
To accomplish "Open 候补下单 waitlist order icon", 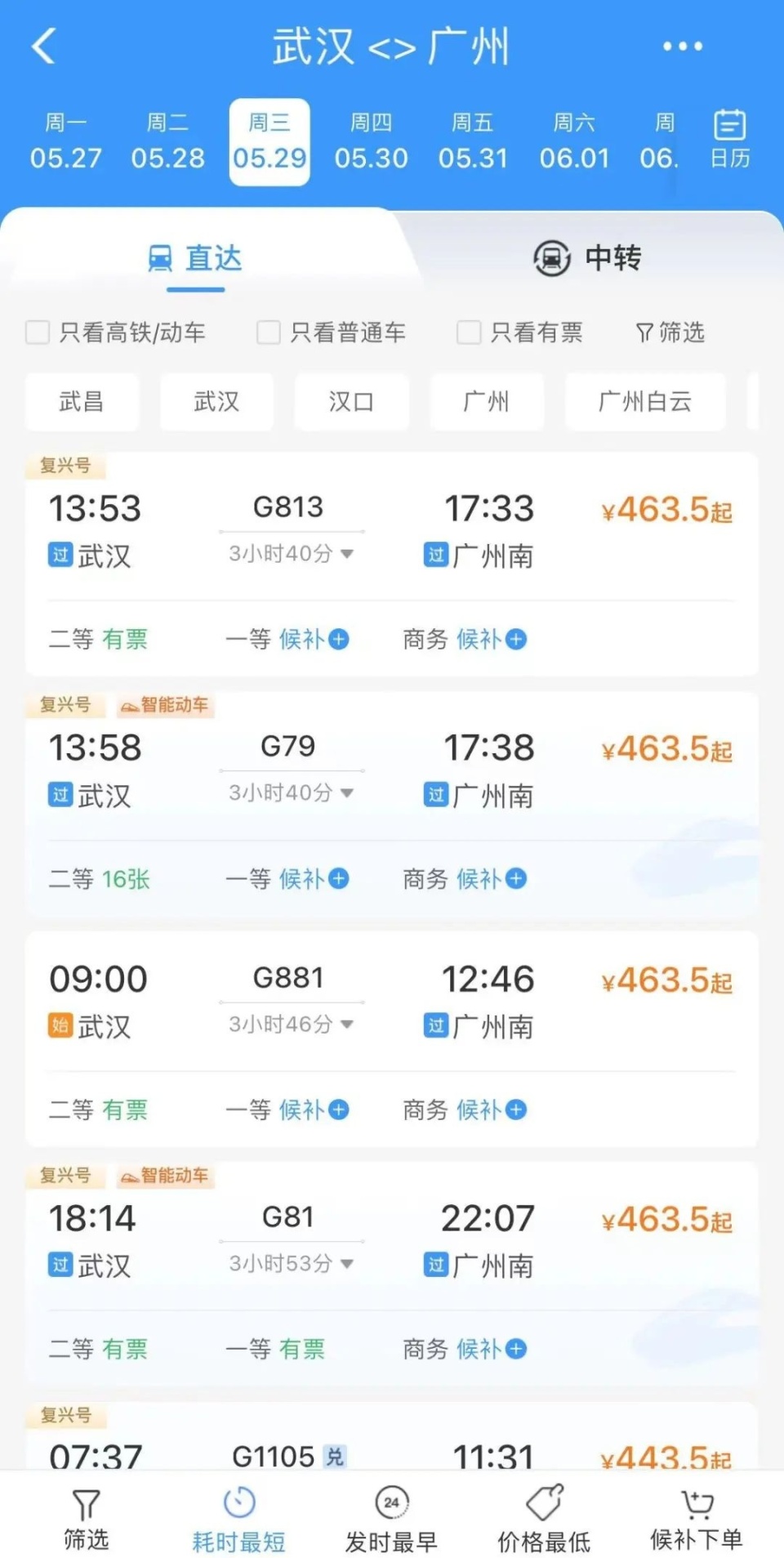I will (x=695, y=1516).
